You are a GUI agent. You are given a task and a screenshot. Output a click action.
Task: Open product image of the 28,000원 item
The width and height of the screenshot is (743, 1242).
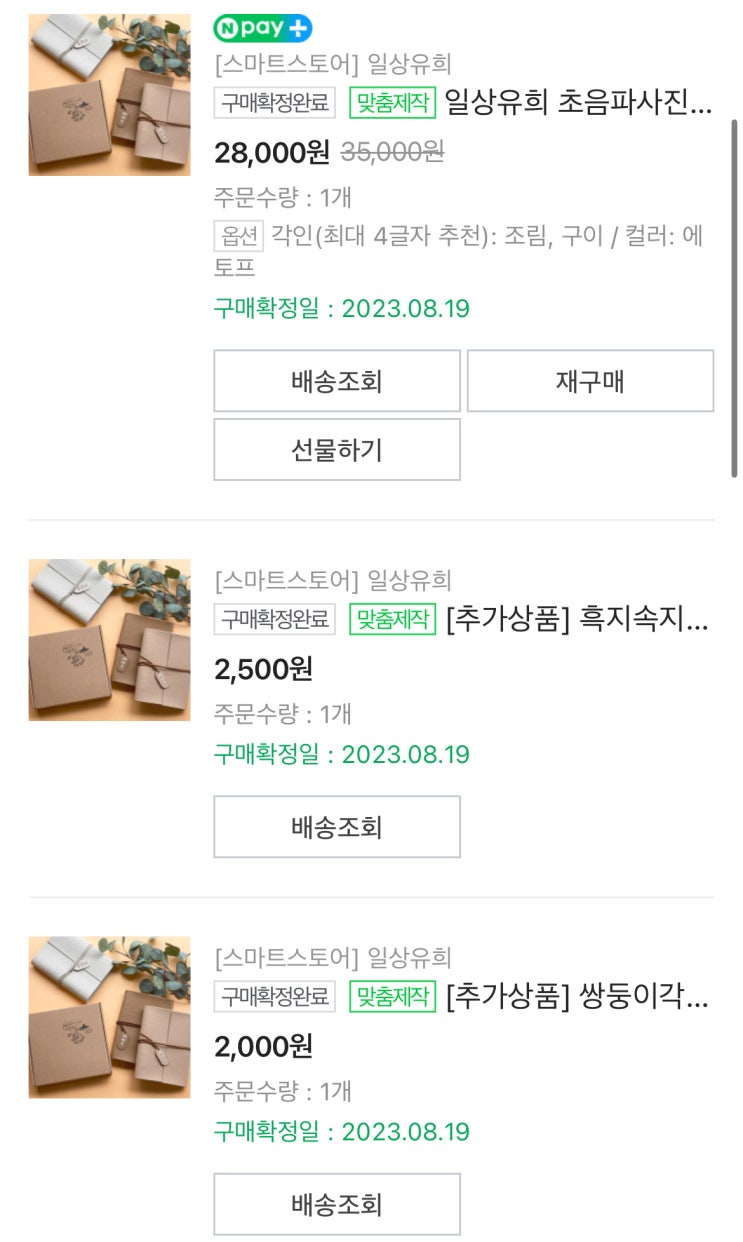pos(109,95)
